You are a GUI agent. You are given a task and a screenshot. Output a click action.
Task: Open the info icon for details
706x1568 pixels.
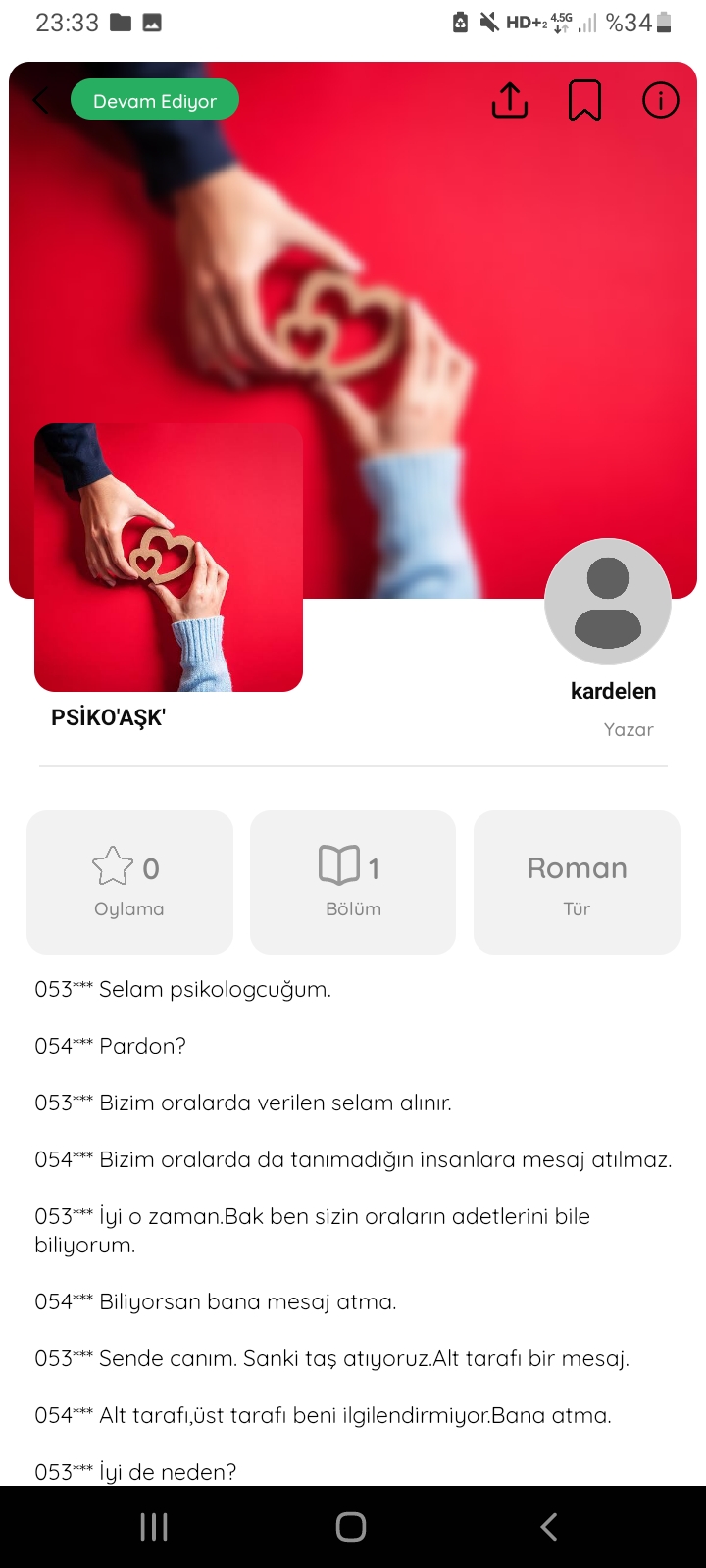(661, 100)
